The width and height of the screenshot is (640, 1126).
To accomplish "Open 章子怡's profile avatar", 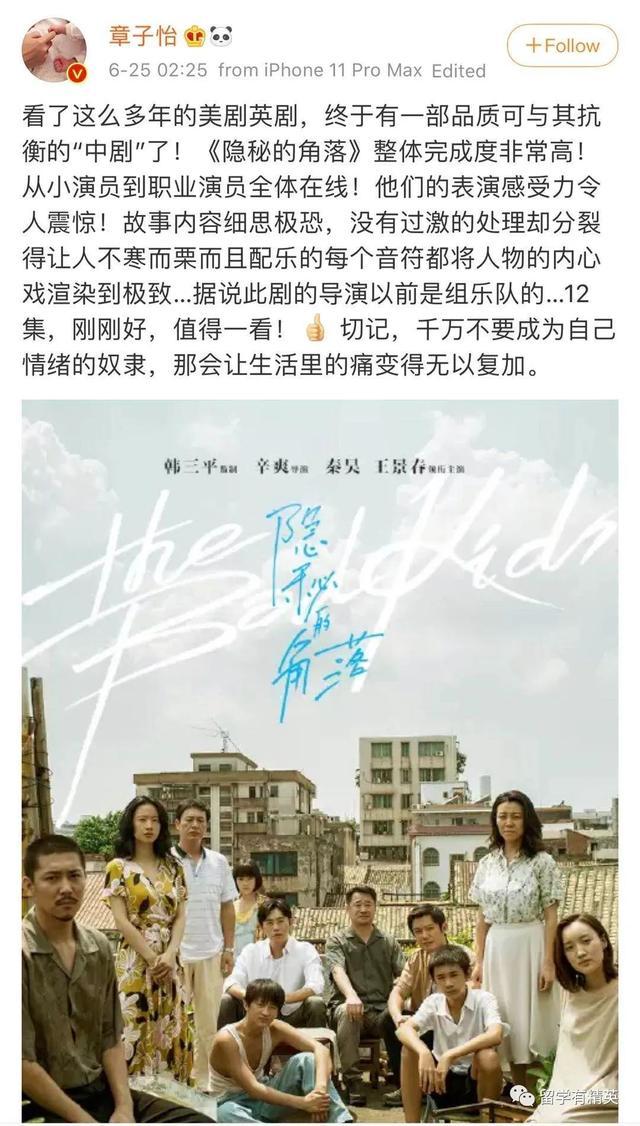I will coord(55,50).
